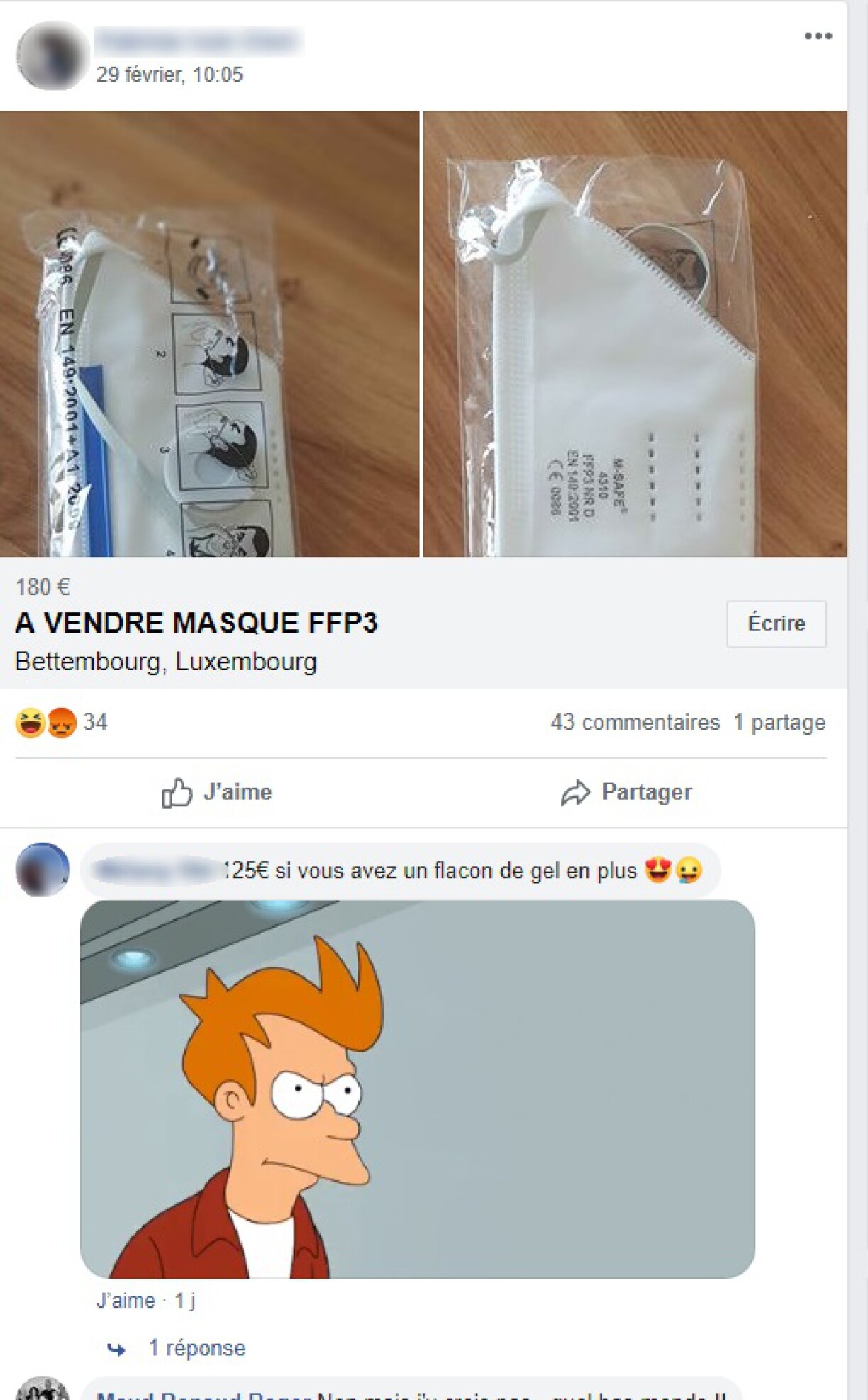View the 1 partage share count
The image size is (868, 1400).
(x=779, y=722)
